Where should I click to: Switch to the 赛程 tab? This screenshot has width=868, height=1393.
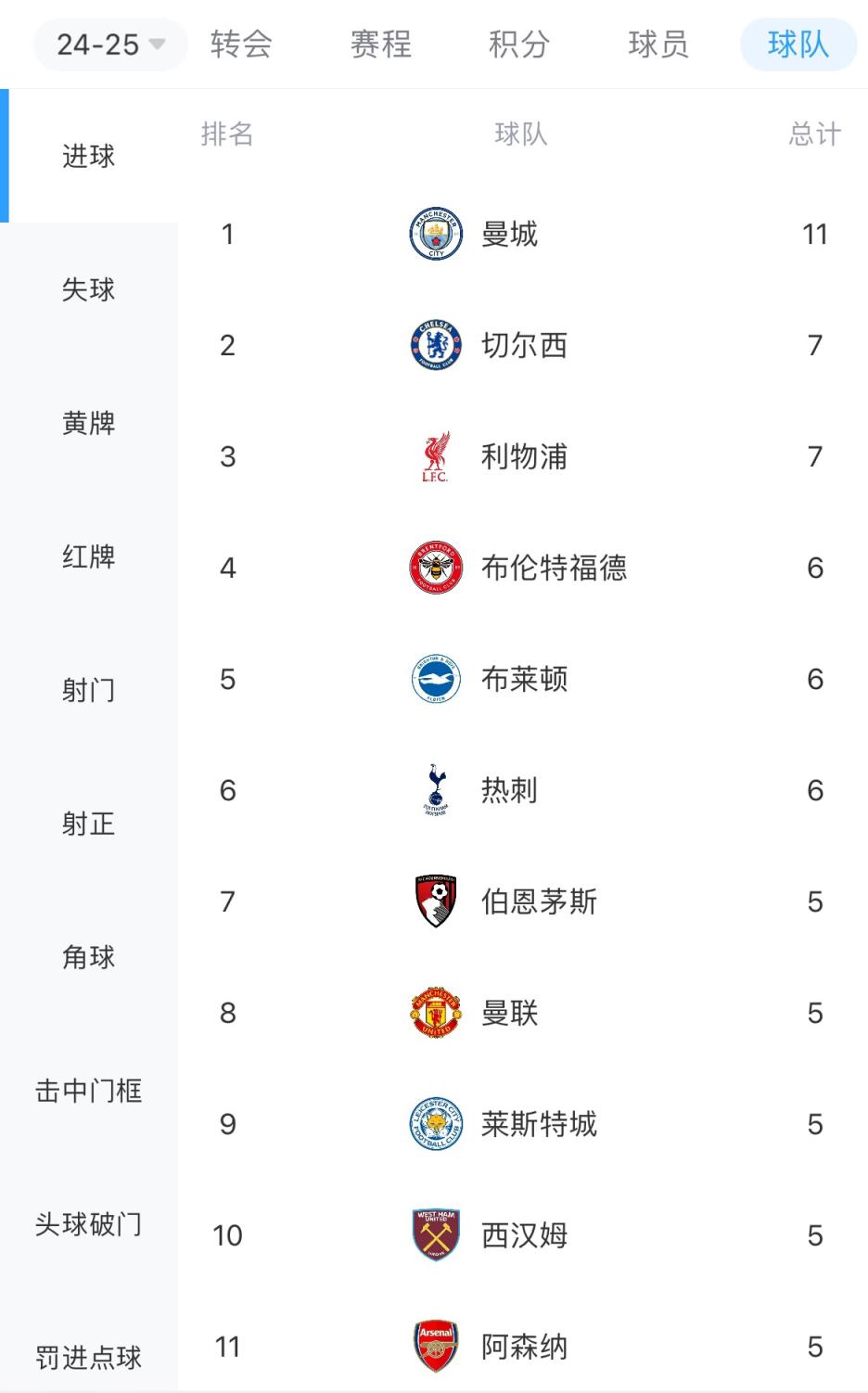coord(380,44)
